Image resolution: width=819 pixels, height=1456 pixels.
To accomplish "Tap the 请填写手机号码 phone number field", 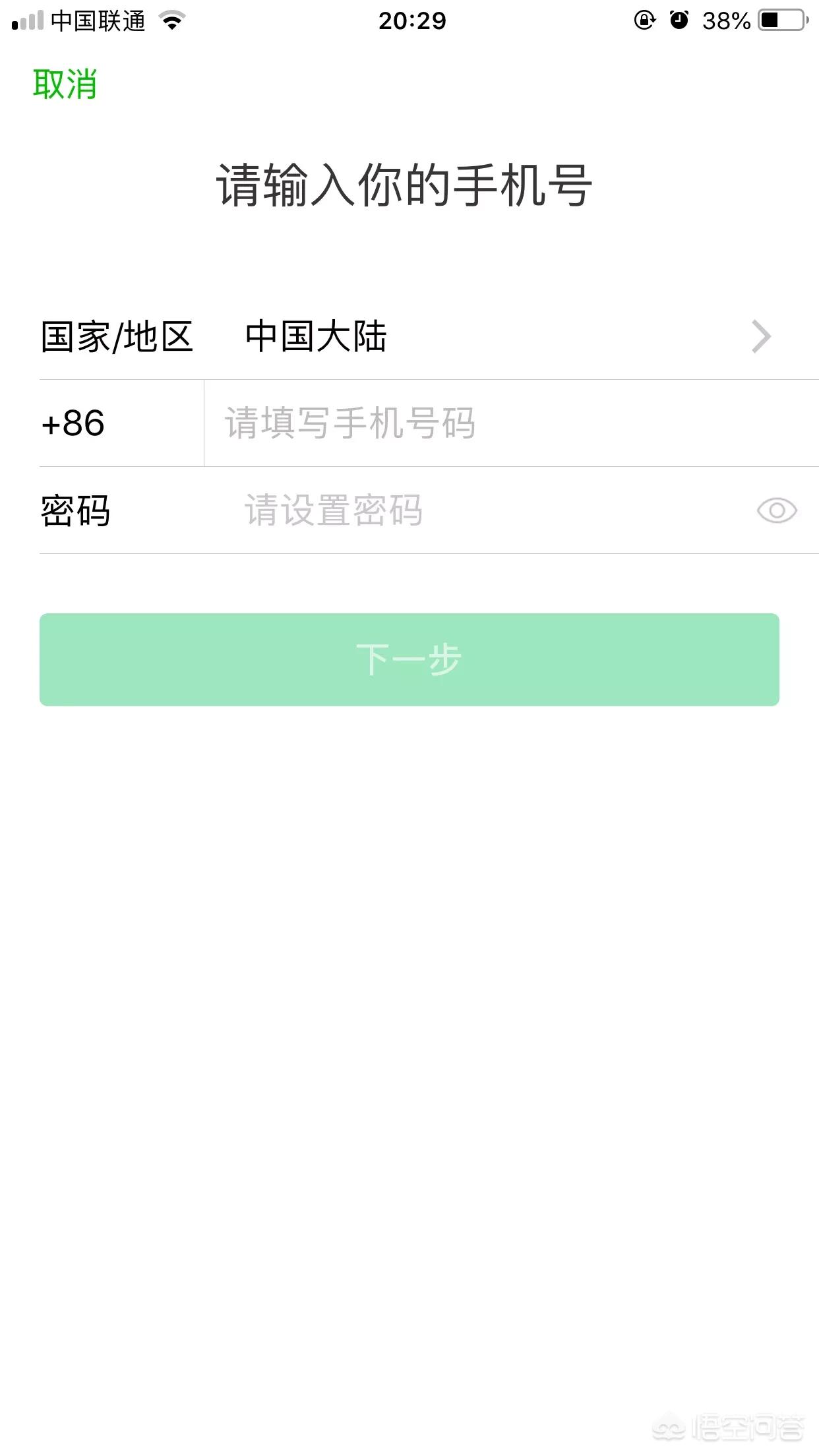I will [x=512, y=423].
